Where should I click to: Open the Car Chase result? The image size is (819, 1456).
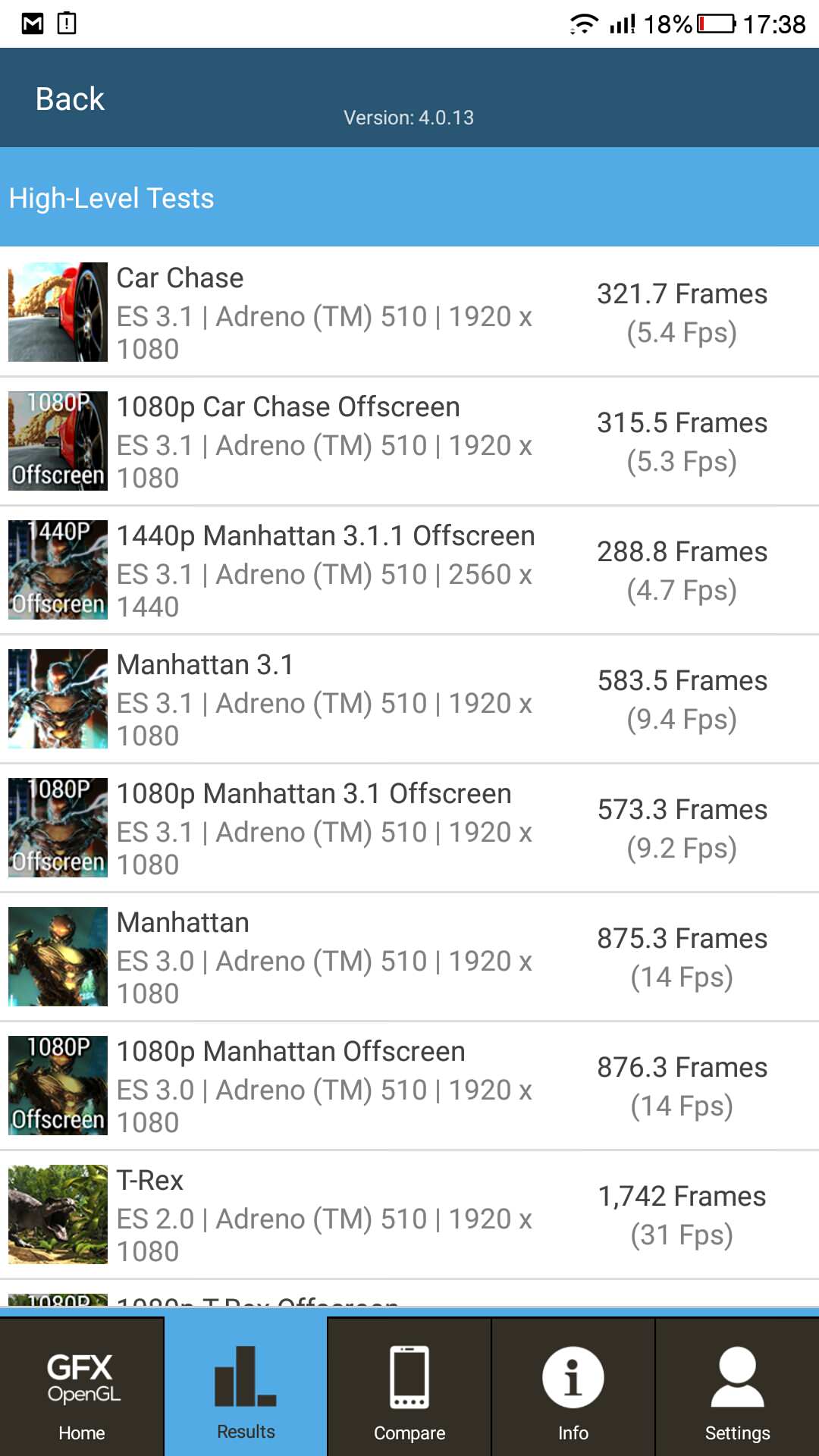pyautogui.click(x=409, y=312)
